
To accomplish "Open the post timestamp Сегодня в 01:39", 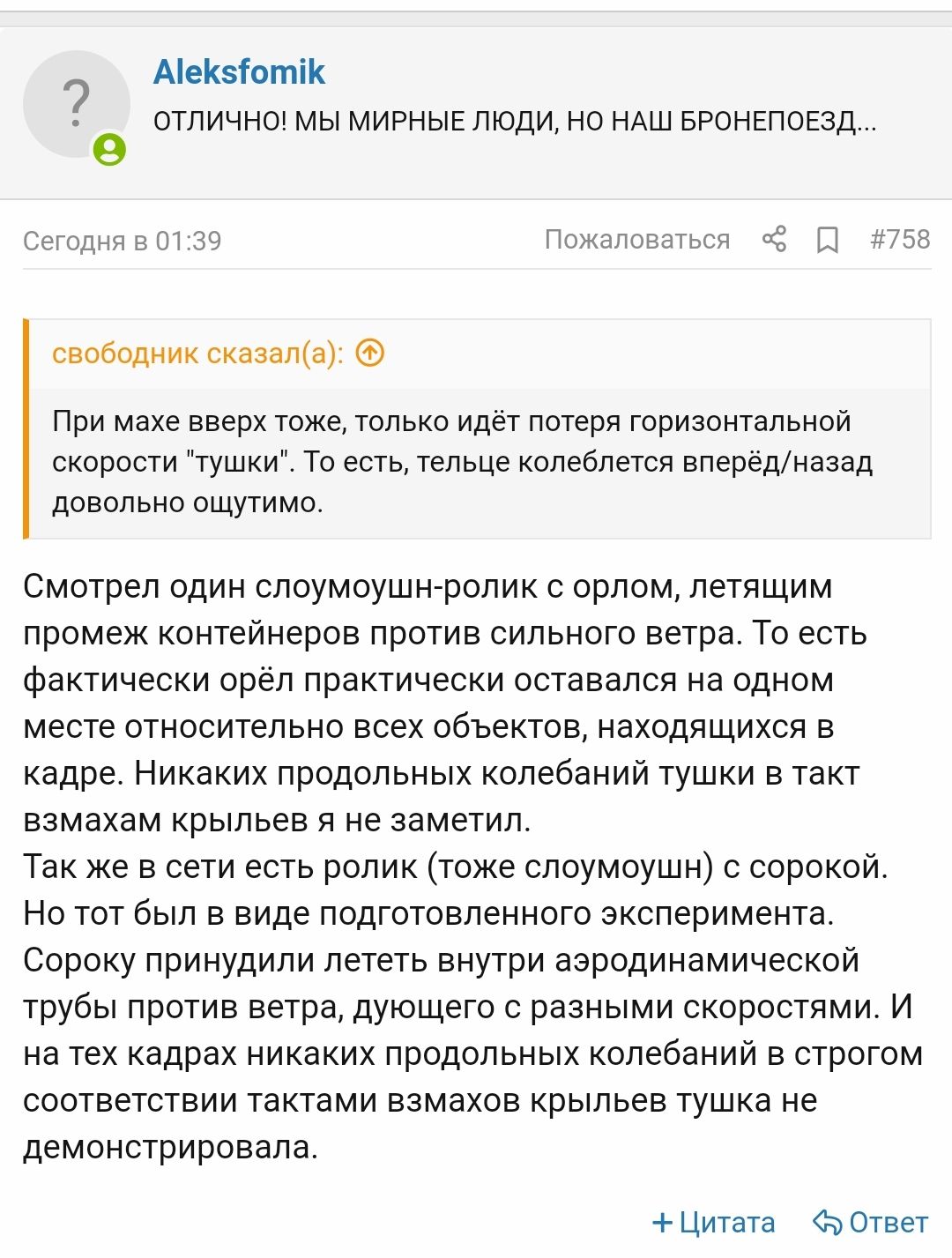I will pyautogui.click(x=123, y=241).
